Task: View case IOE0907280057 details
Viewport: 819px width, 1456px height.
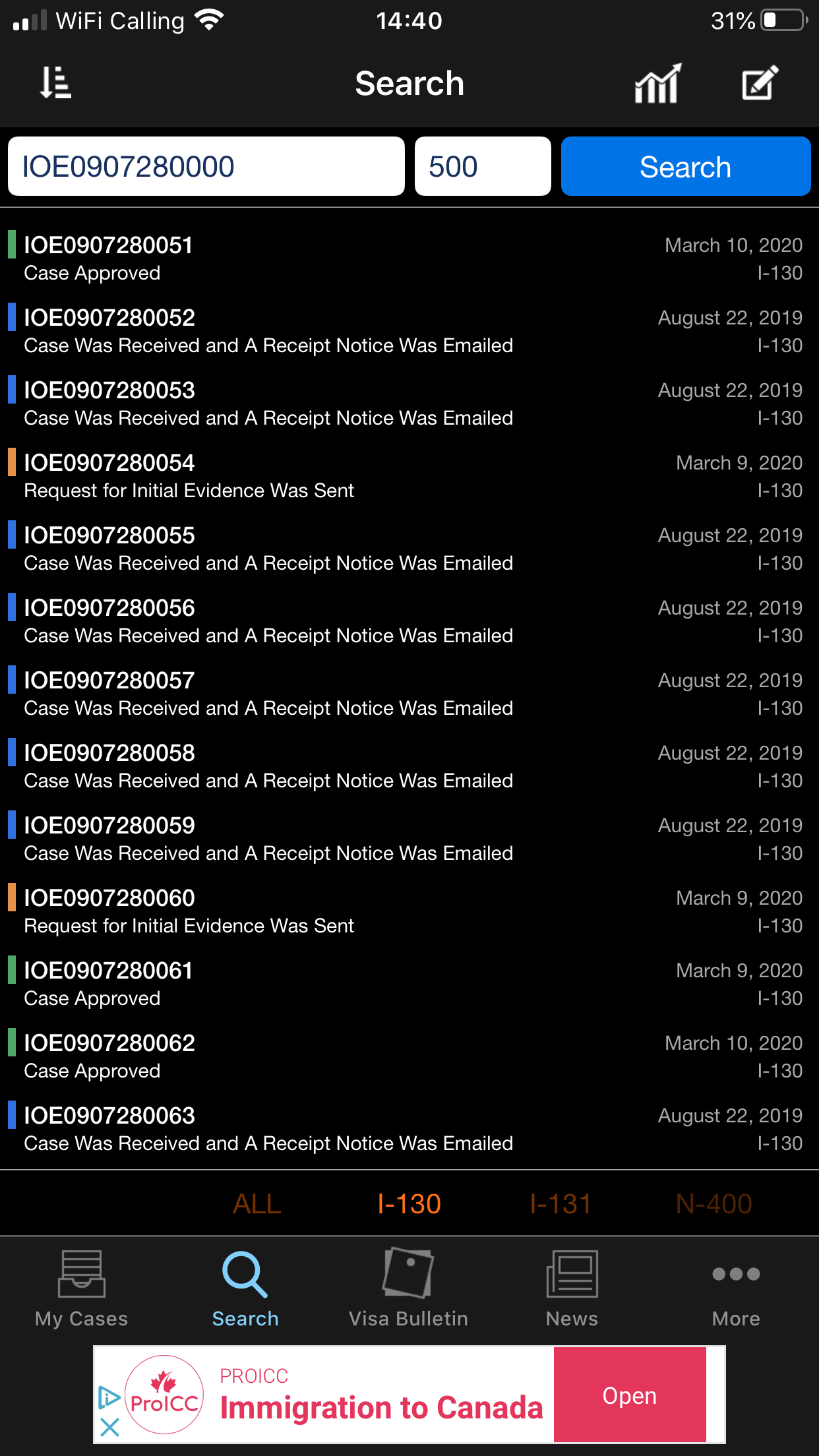Action: point(409,694)
